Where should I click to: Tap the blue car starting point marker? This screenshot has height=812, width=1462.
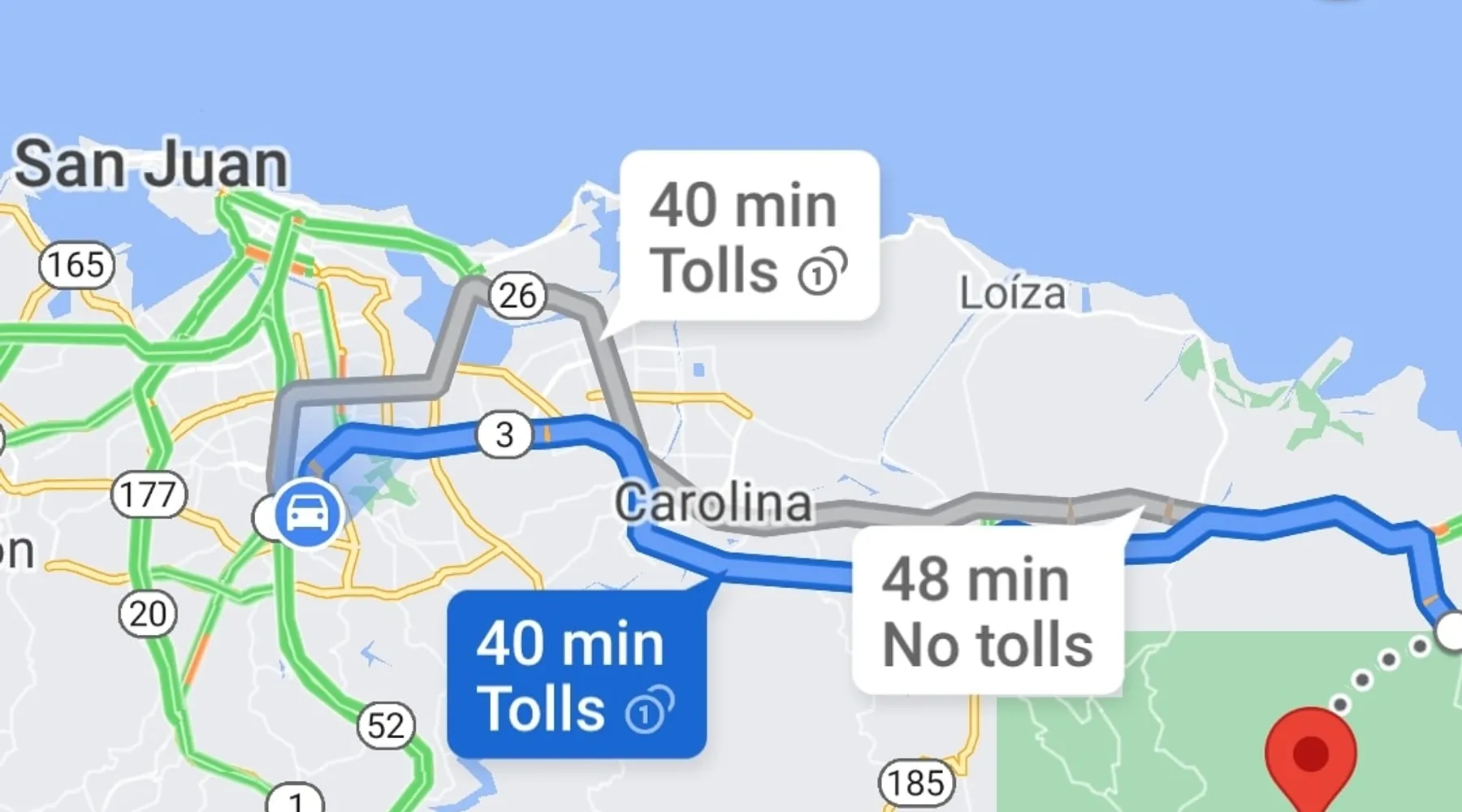(x=307, y=513)
